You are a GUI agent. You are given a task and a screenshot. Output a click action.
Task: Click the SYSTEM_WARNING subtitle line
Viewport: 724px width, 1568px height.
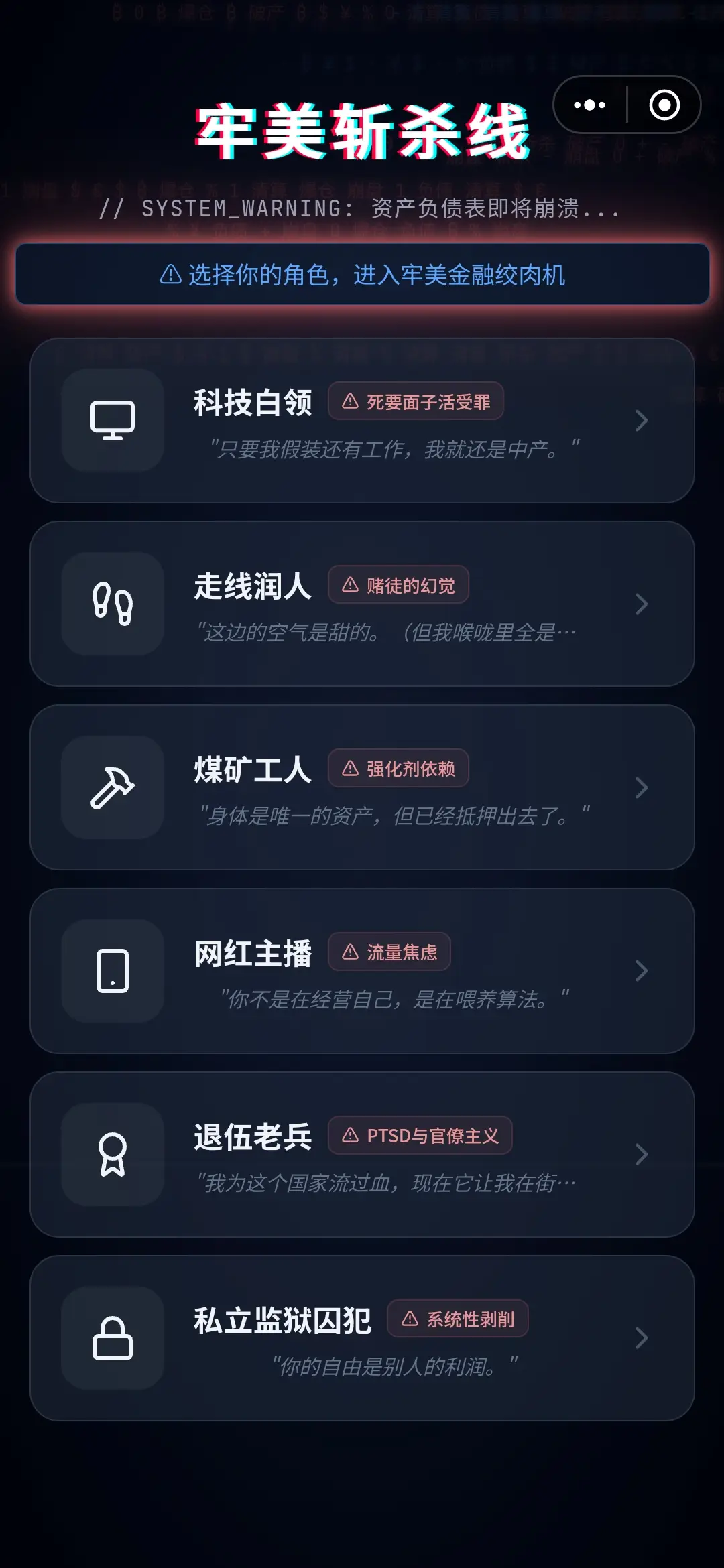pos(362,210)
